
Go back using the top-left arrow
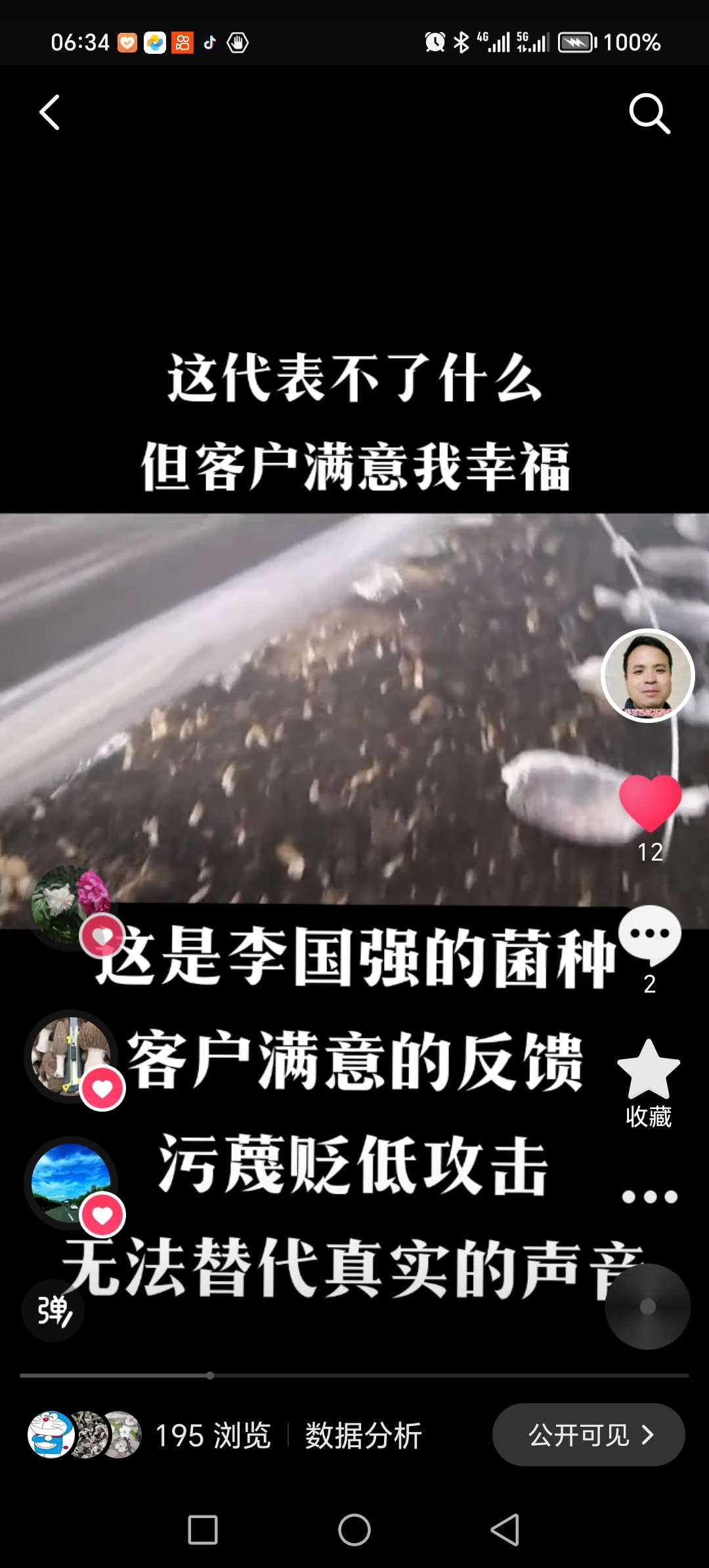tap(50, 112)
